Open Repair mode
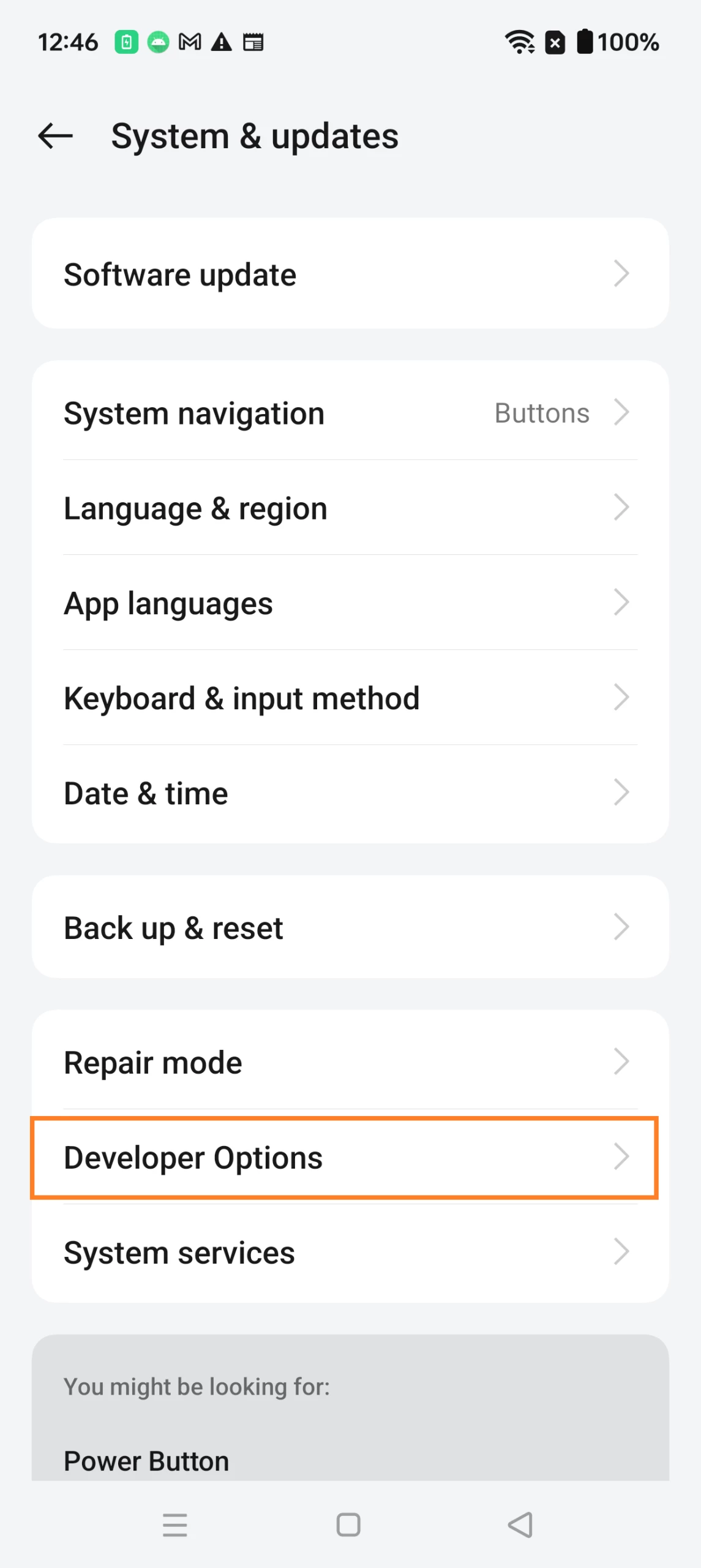Viewport: 701px width, 1568px height. pyautogui.click(x=350, y=1062)
